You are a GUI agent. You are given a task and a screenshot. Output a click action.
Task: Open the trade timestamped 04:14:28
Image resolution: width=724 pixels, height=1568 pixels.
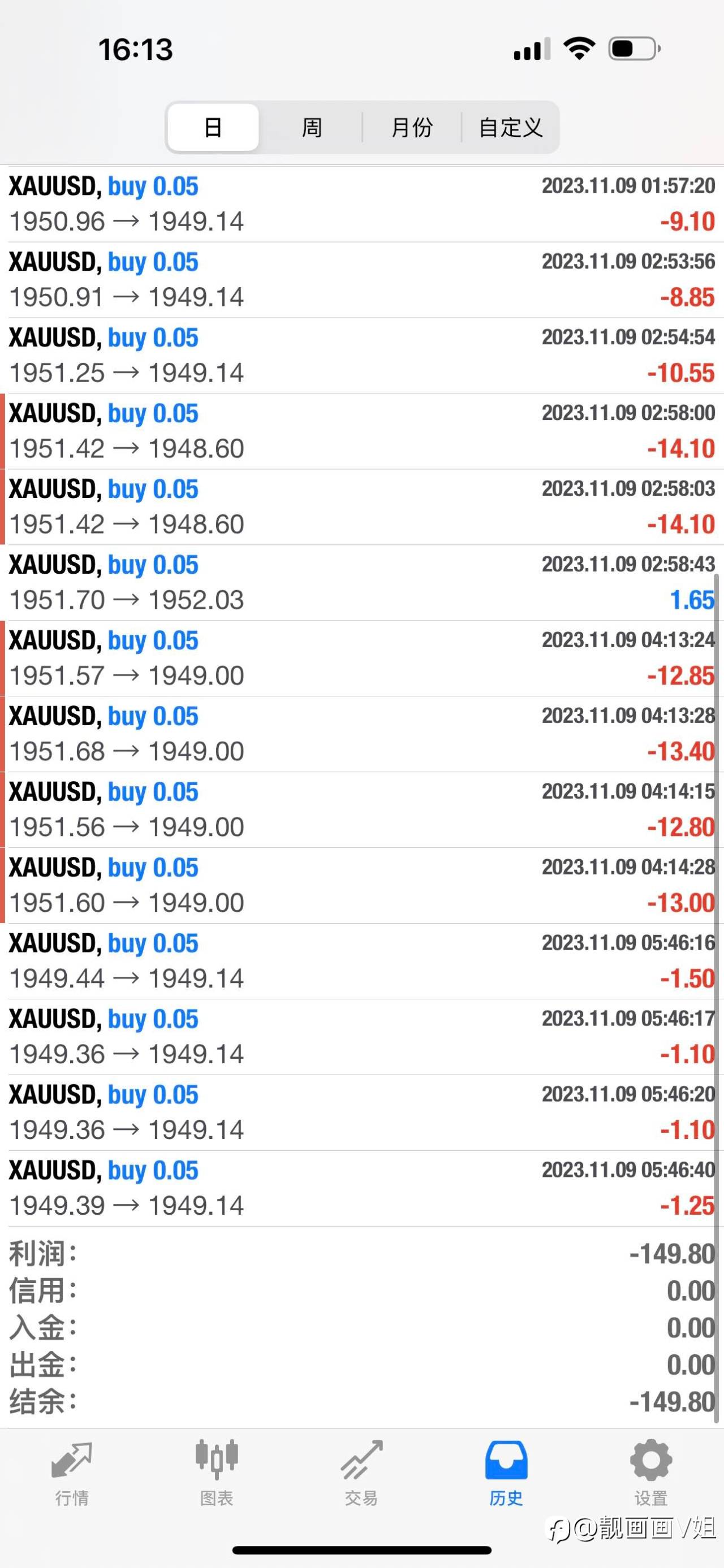click(x=361, y=886)
